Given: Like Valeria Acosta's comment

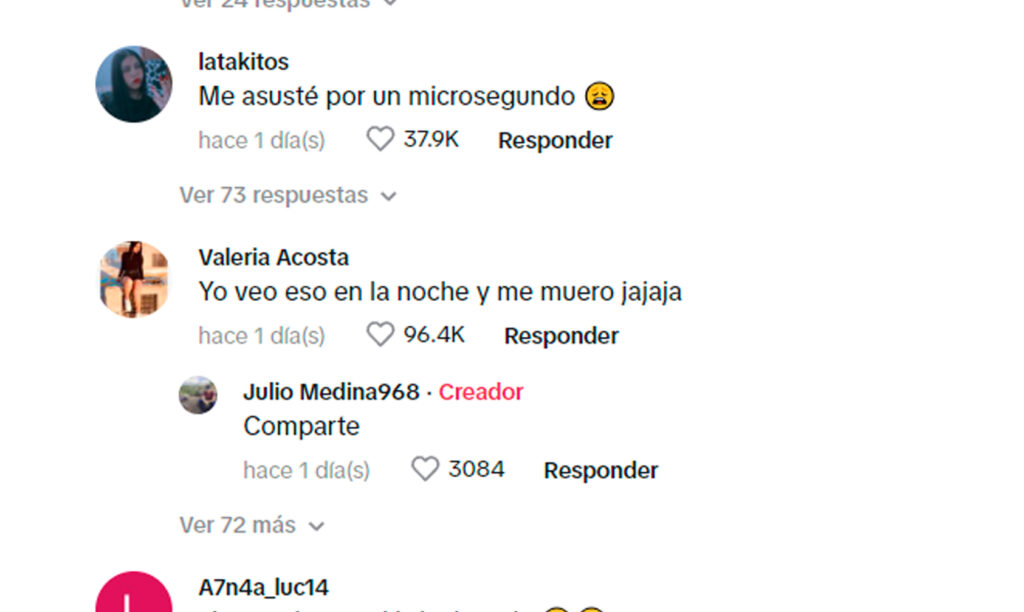Looking at the screenshot, I should tap(380, 335).
